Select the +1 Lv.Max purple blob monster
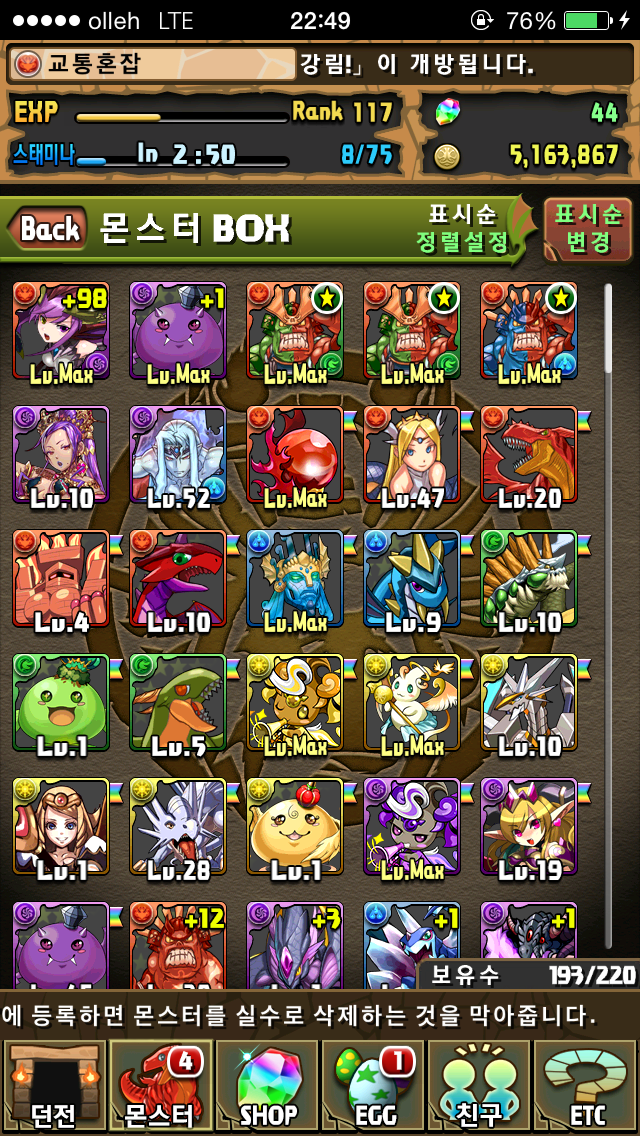 point(178,334)
